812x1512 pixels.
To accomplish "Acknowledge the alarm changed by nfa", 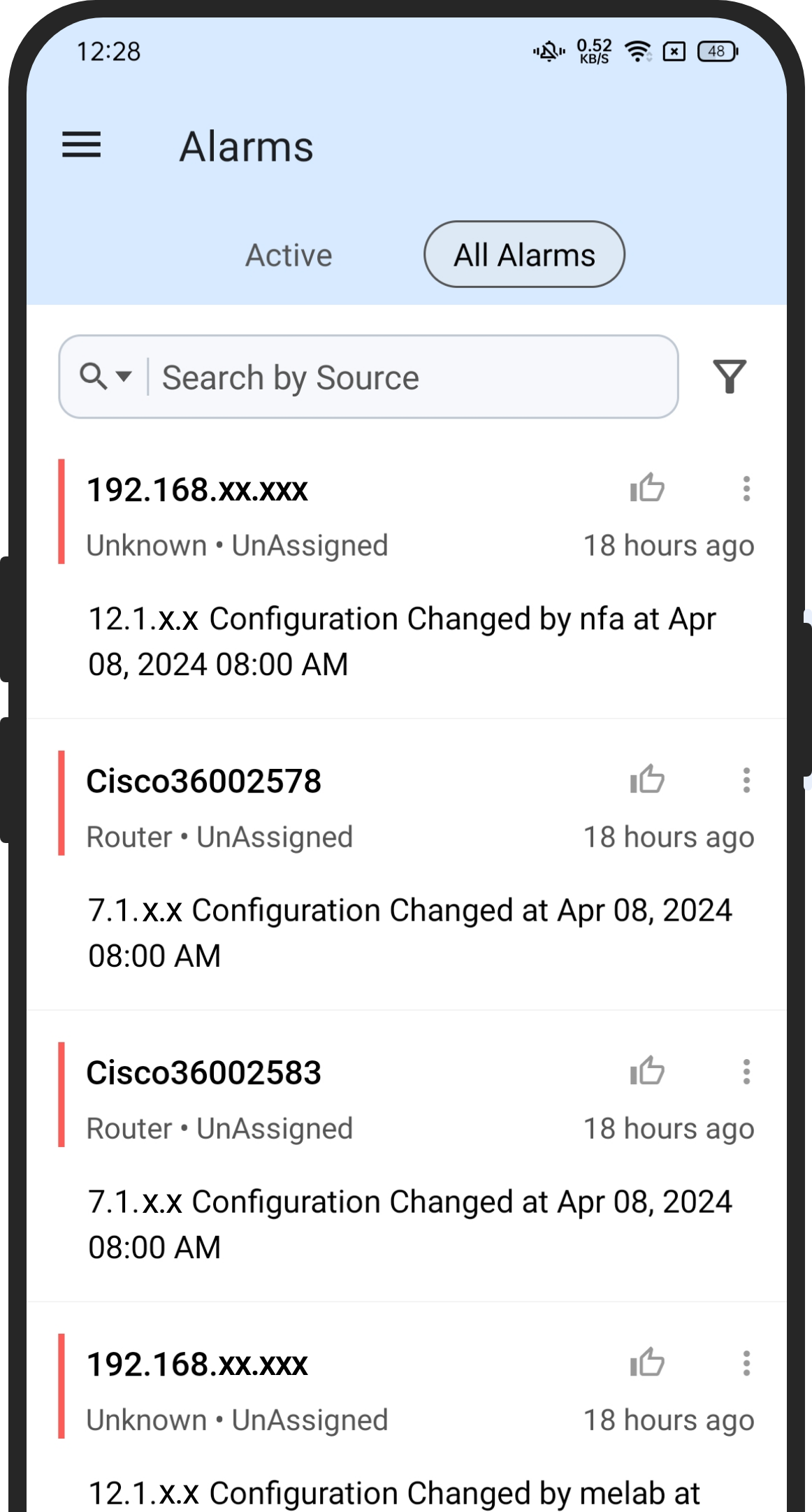I will (647, 487).
